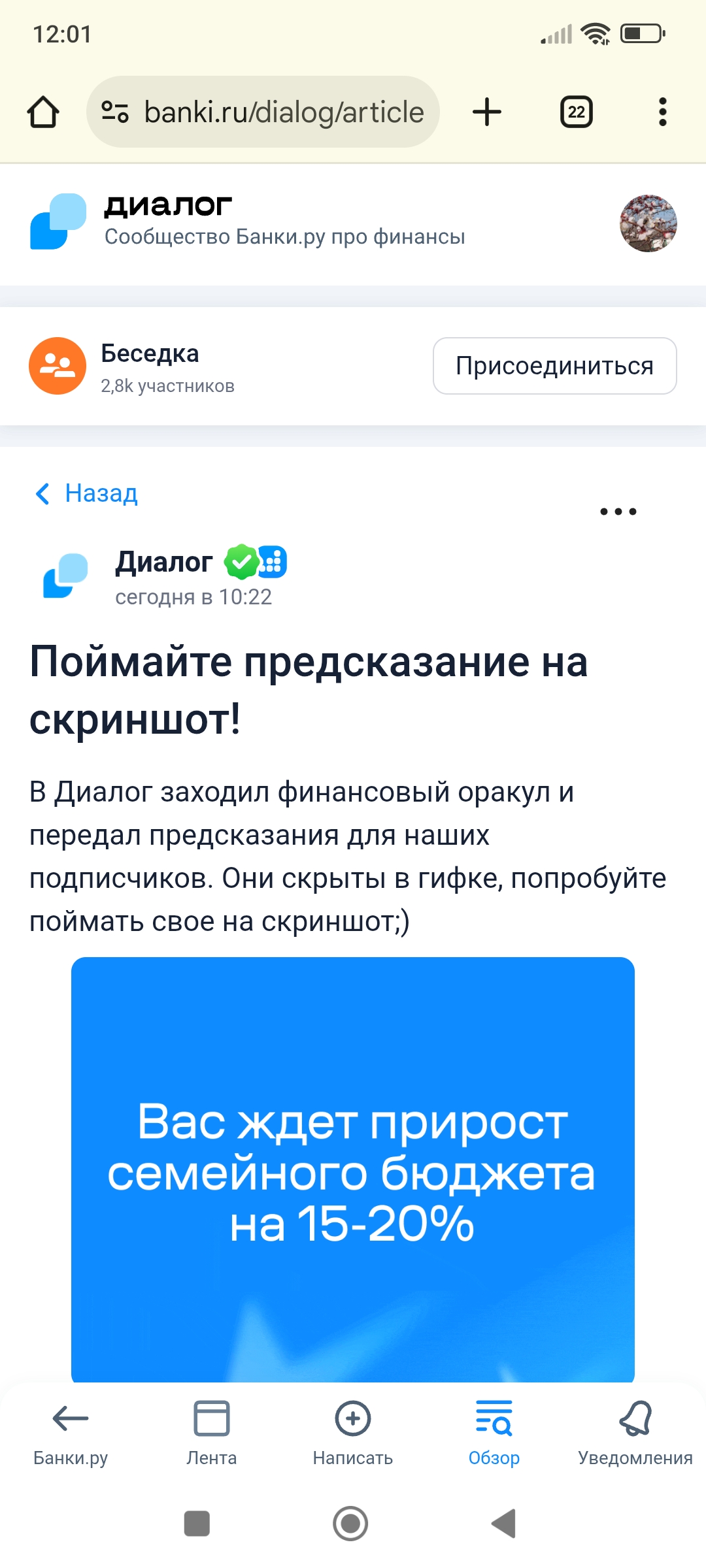Go back via the Назад link
This screenshot has height=1568, width=706.
pyautogui.click(x=86, y=493)
